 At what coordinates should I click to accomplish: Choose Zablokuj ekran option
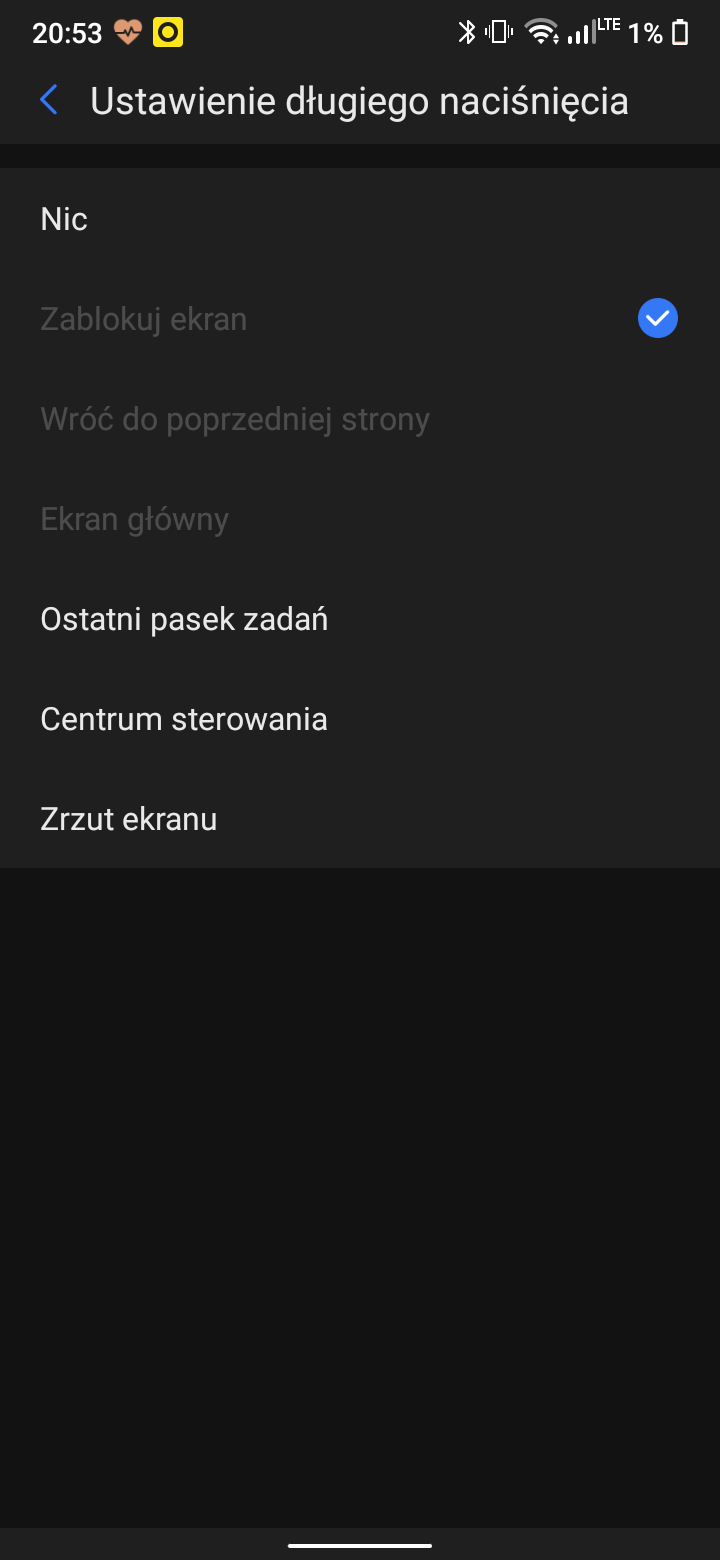click(360, 318)
